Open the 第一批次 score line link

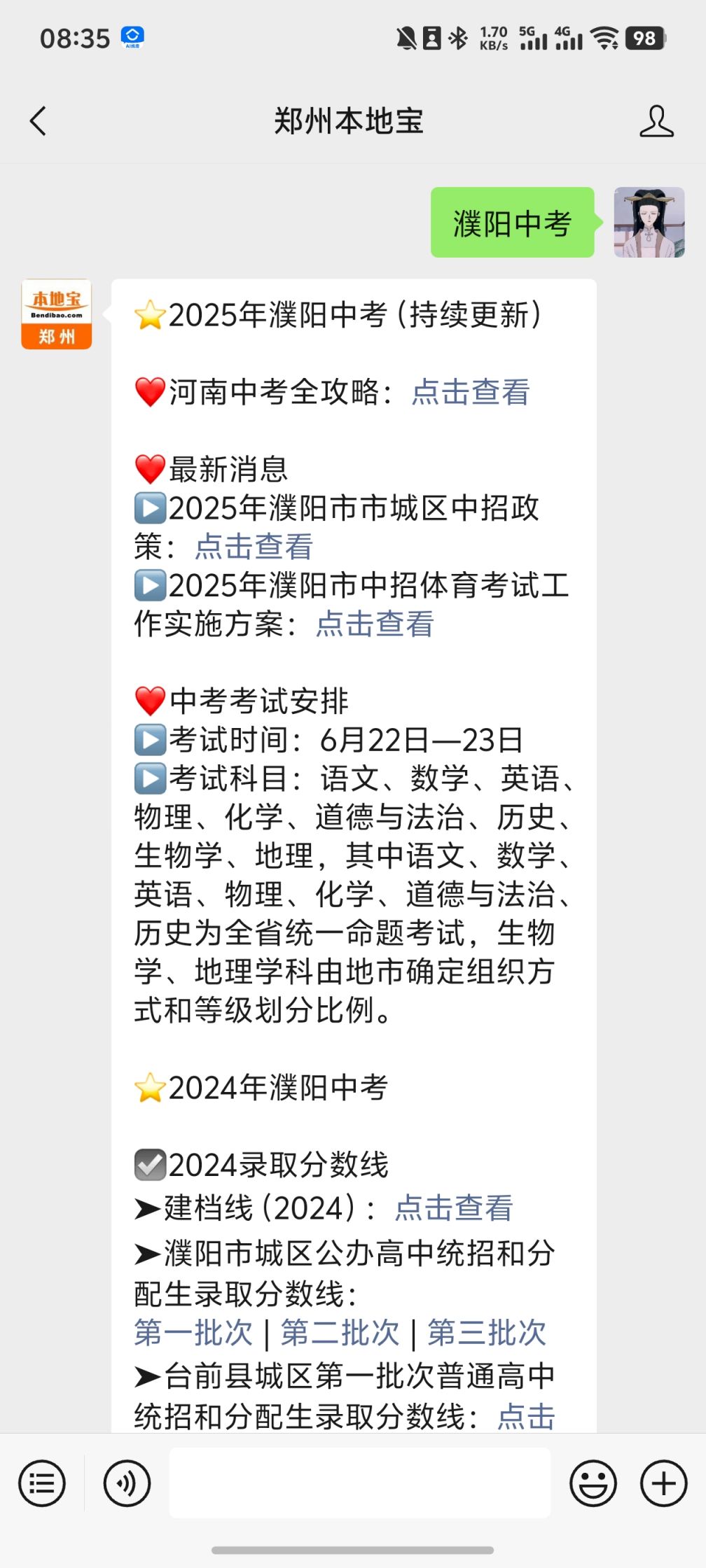point(193,1332)
